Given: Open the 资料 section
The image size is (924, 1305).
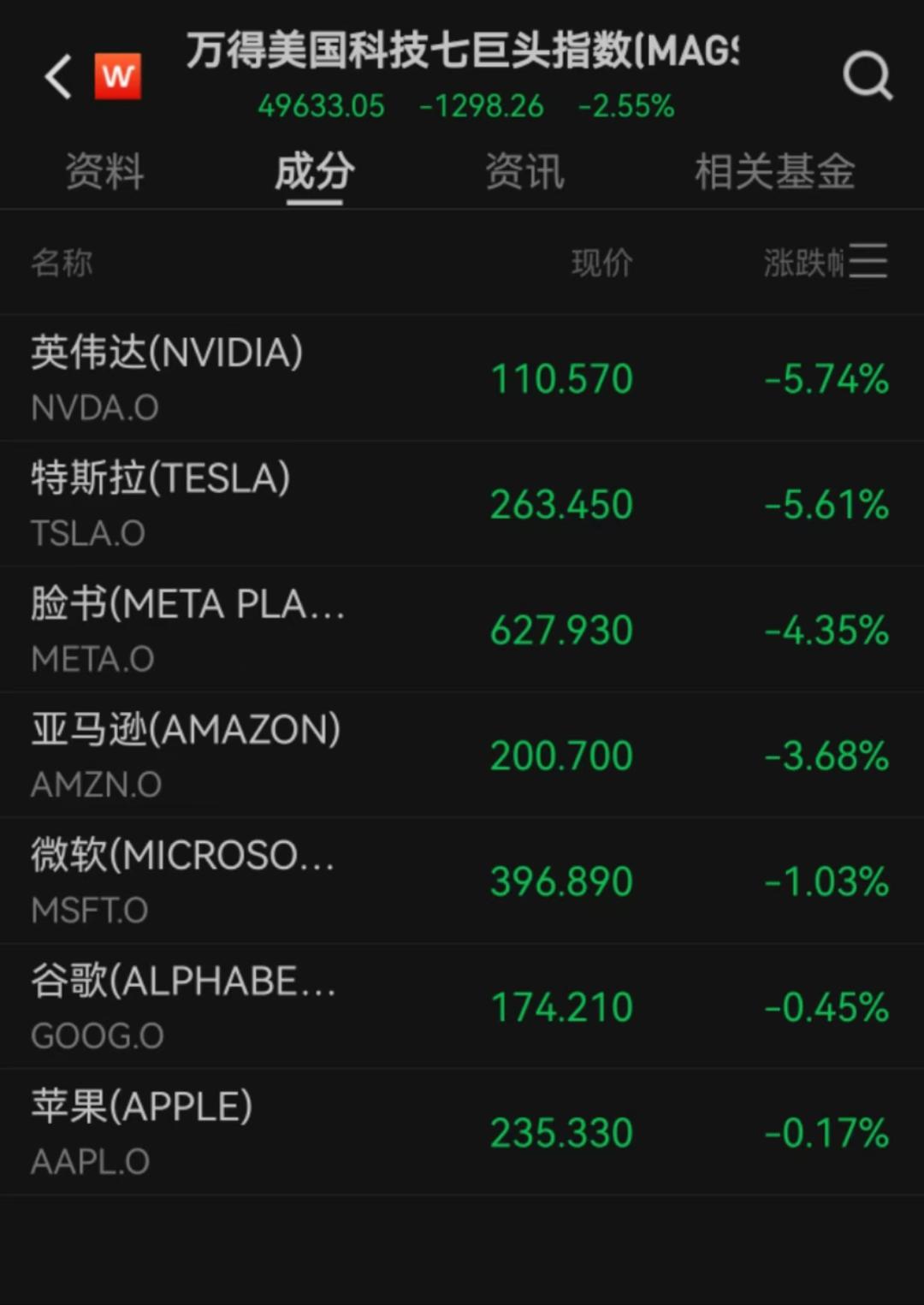Looking at the screenshot, I should coord(104,171).
